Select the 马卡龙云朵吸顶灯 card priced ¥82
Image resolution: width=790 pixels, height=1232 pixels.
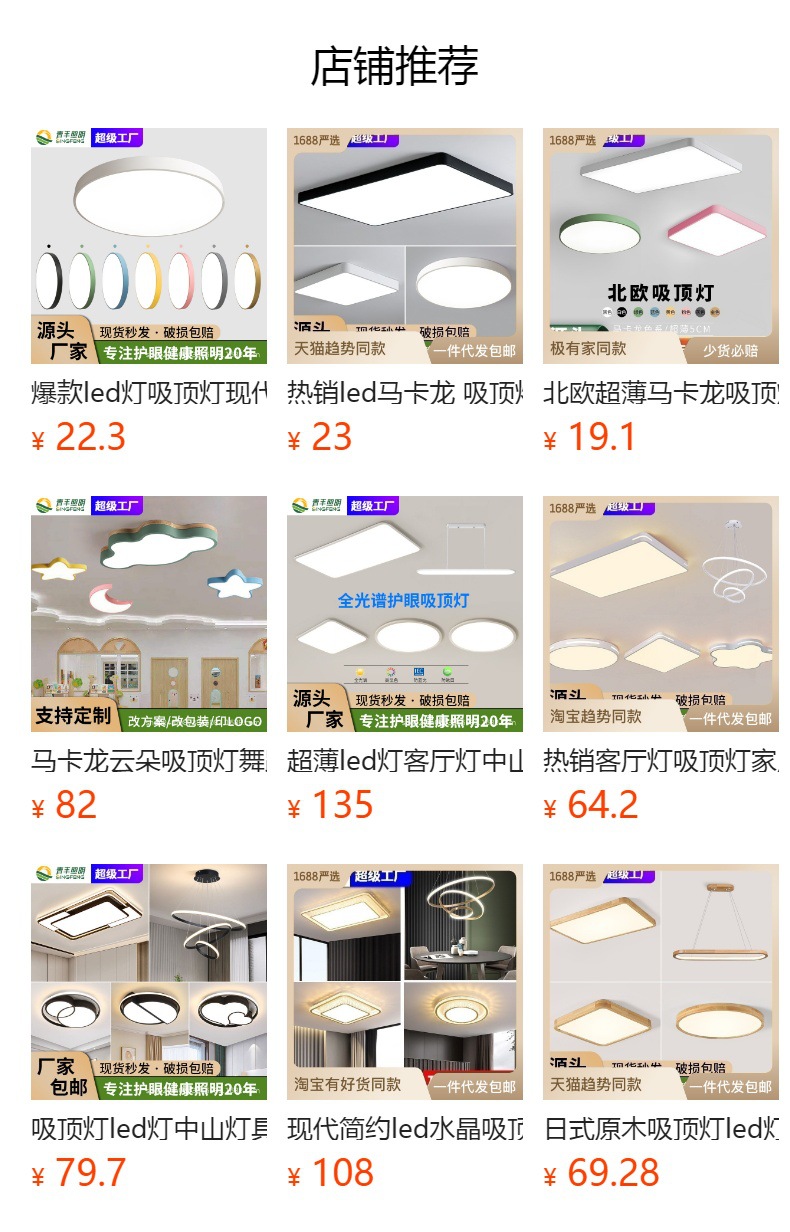point(149,614)
